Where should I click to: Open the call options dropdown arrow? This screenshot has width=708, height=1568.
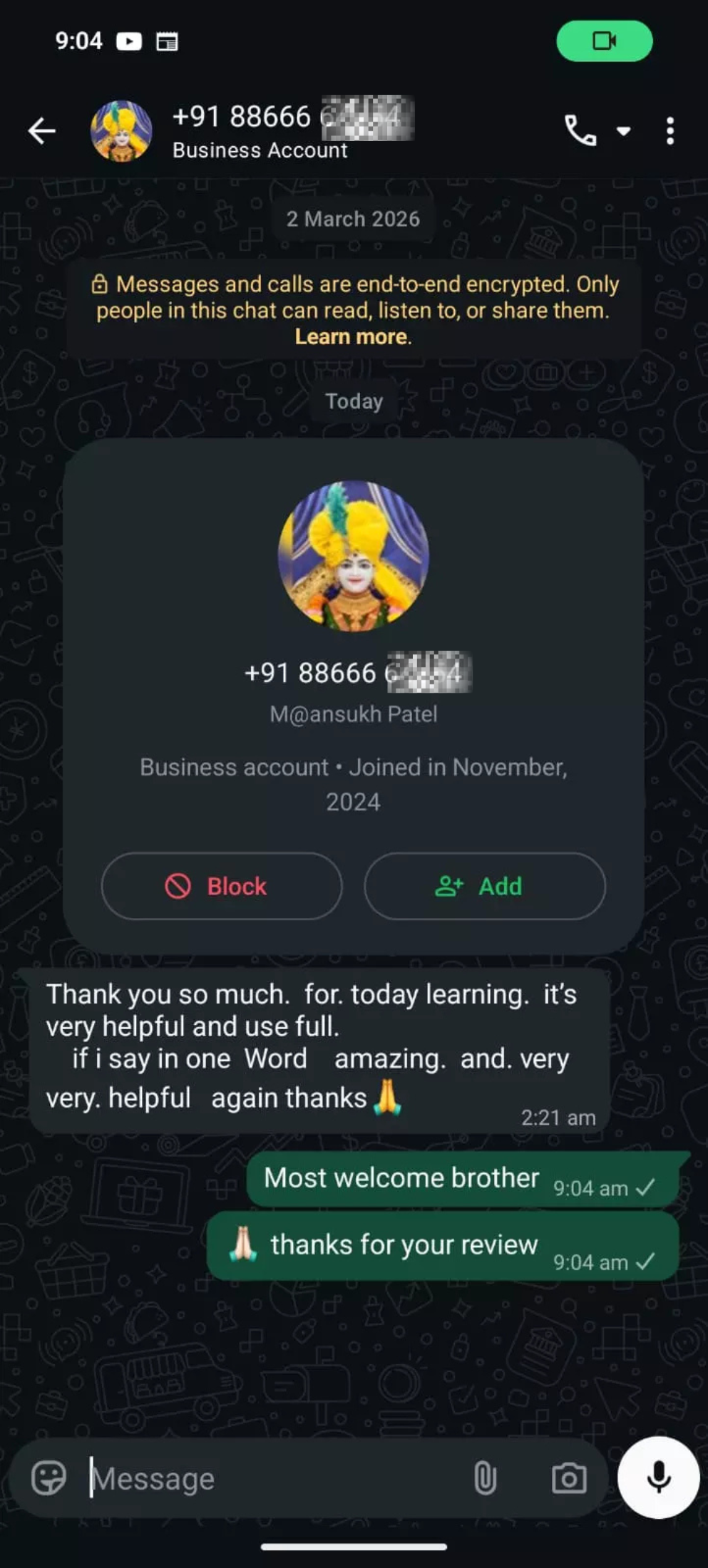624,131
